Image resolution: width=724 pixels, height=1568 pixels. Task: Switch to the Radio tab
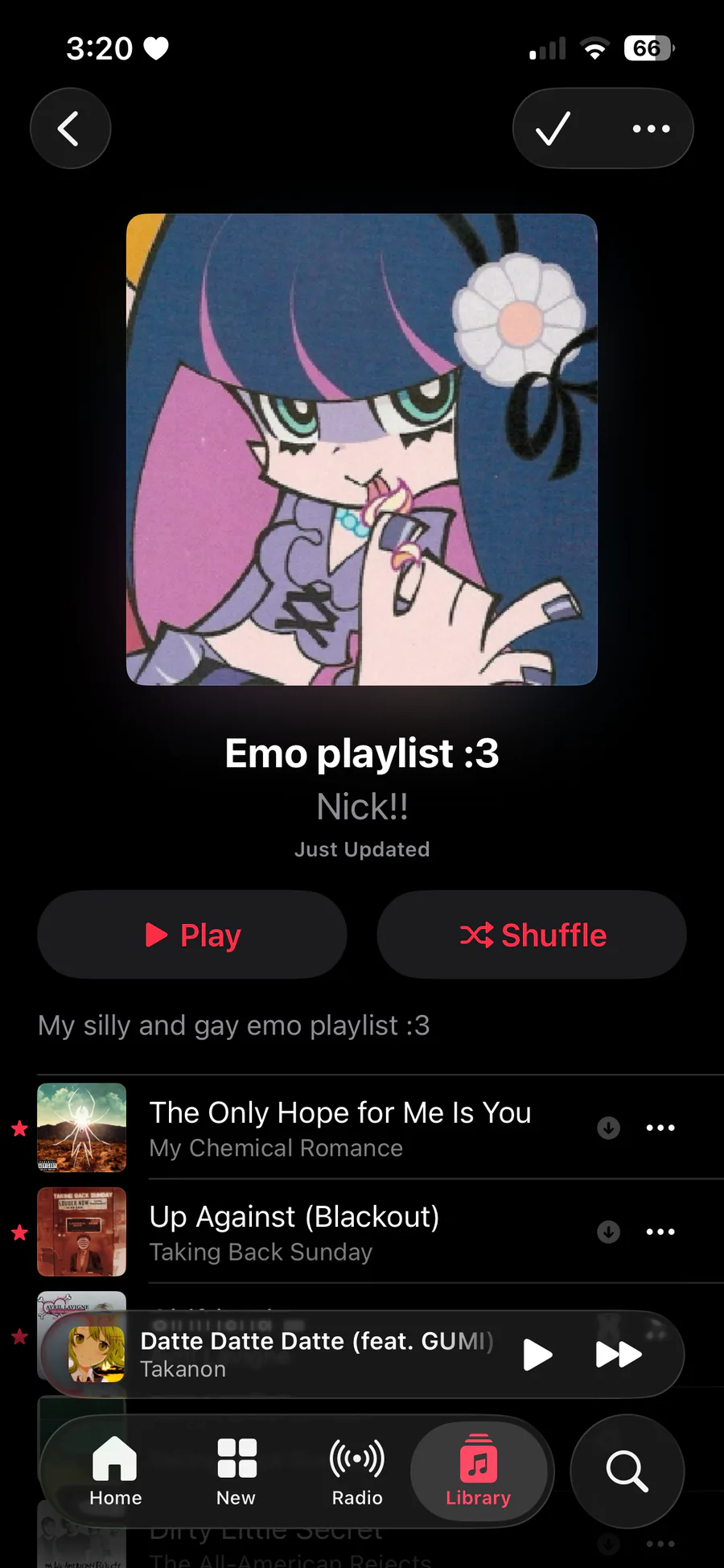tap(357, 1471)
